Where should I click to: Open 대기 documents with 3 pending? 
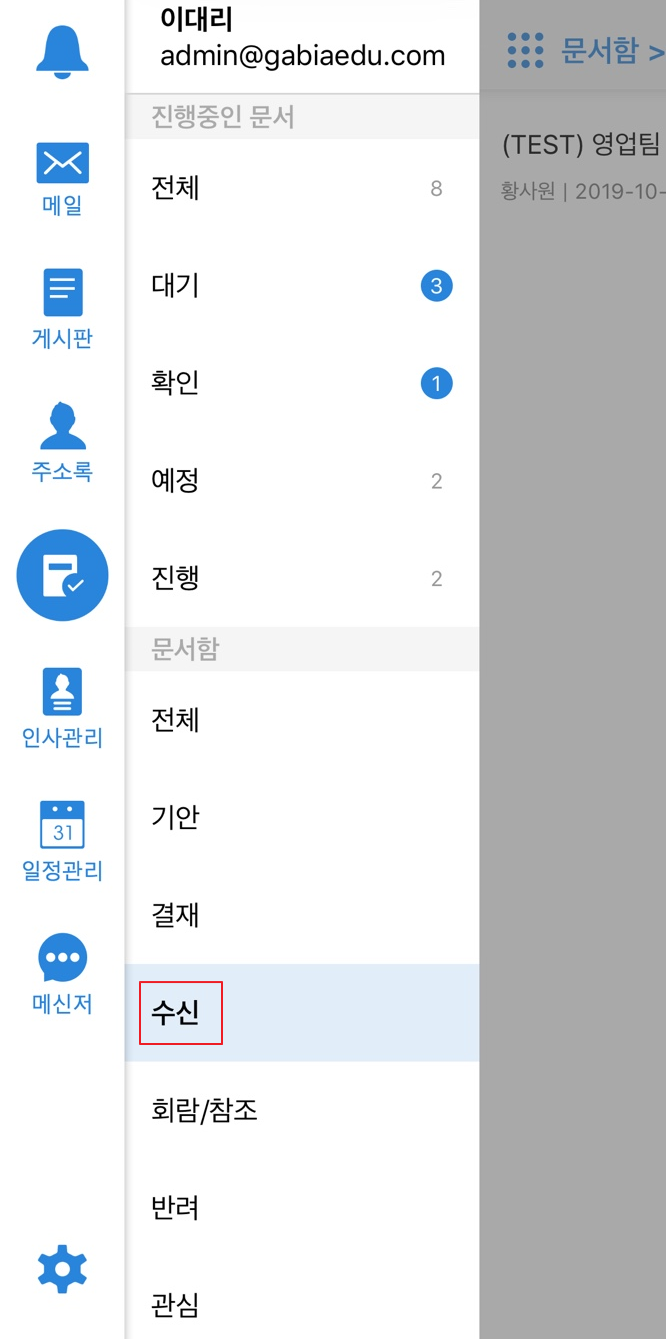tap(302, 286)
